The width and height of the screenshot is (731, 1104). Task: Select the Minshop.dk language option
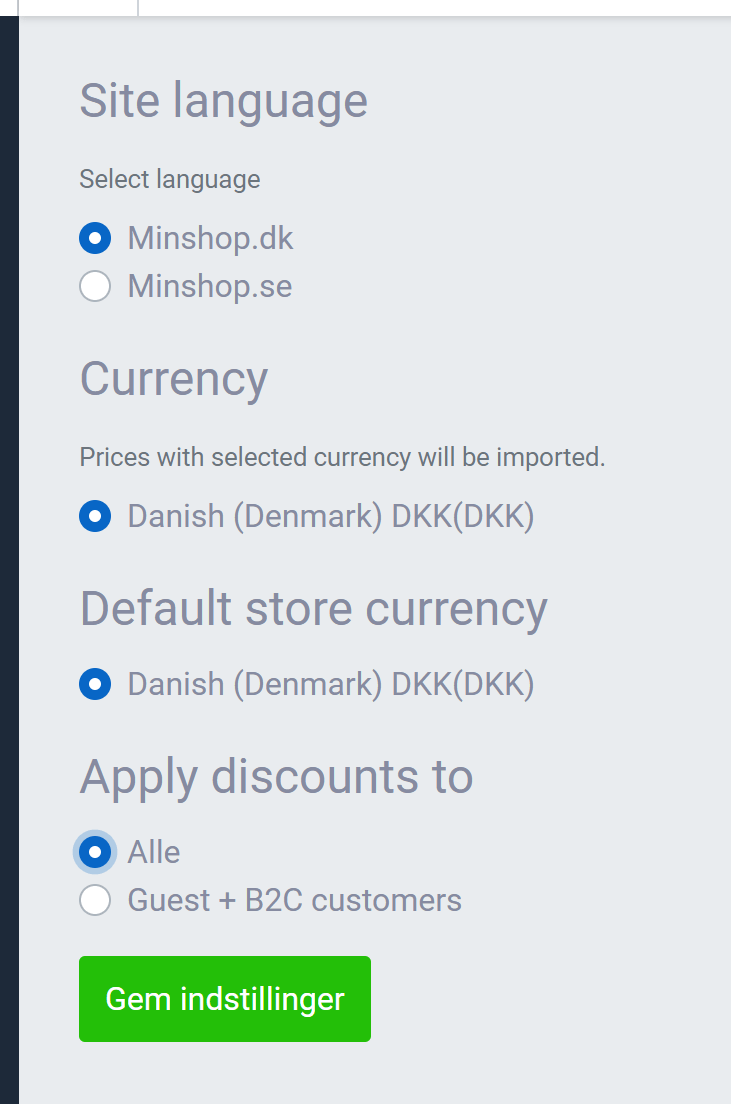[95, 239]
